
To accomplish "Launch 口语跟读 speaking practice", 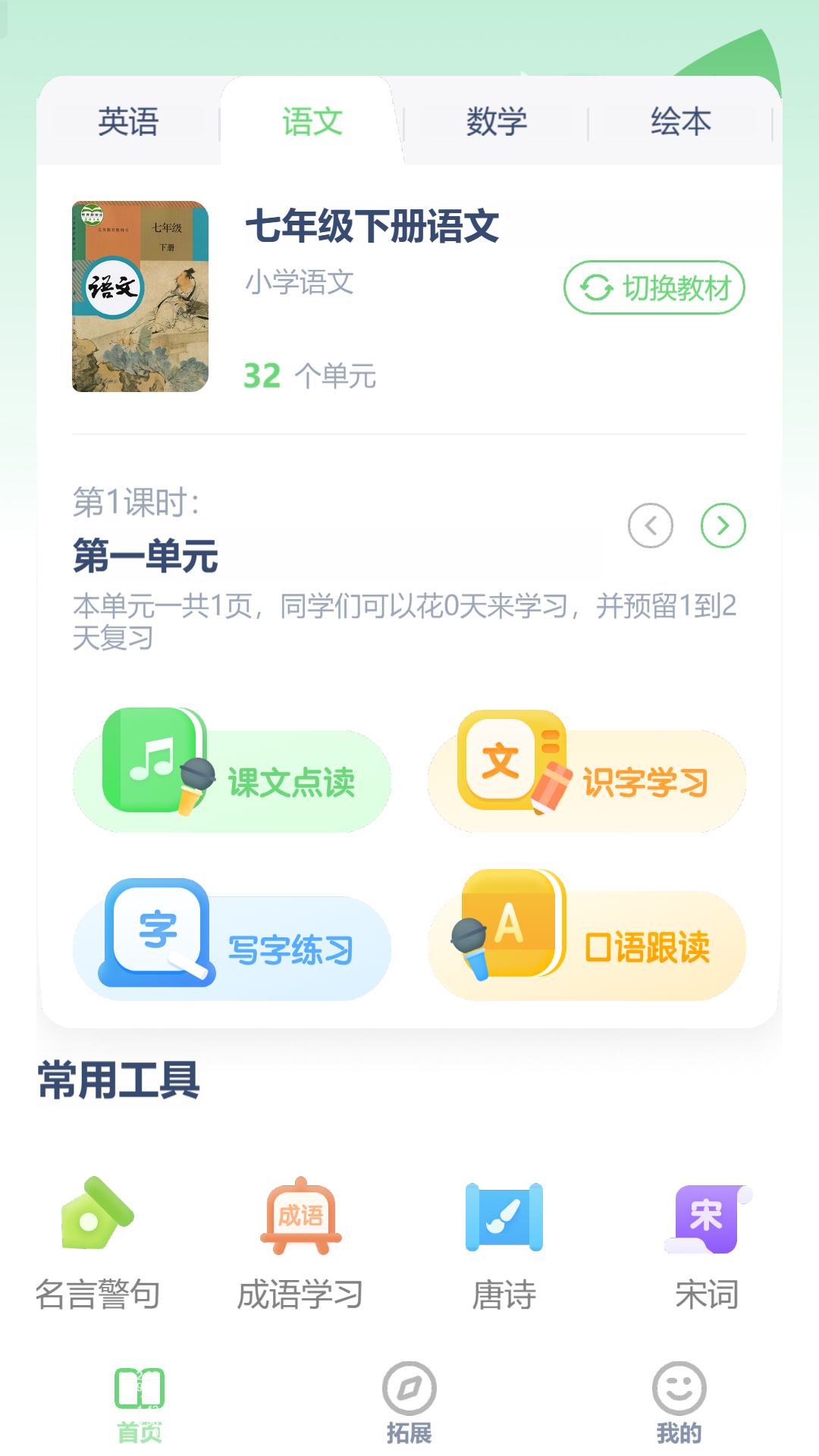I will tap(587, 946).
